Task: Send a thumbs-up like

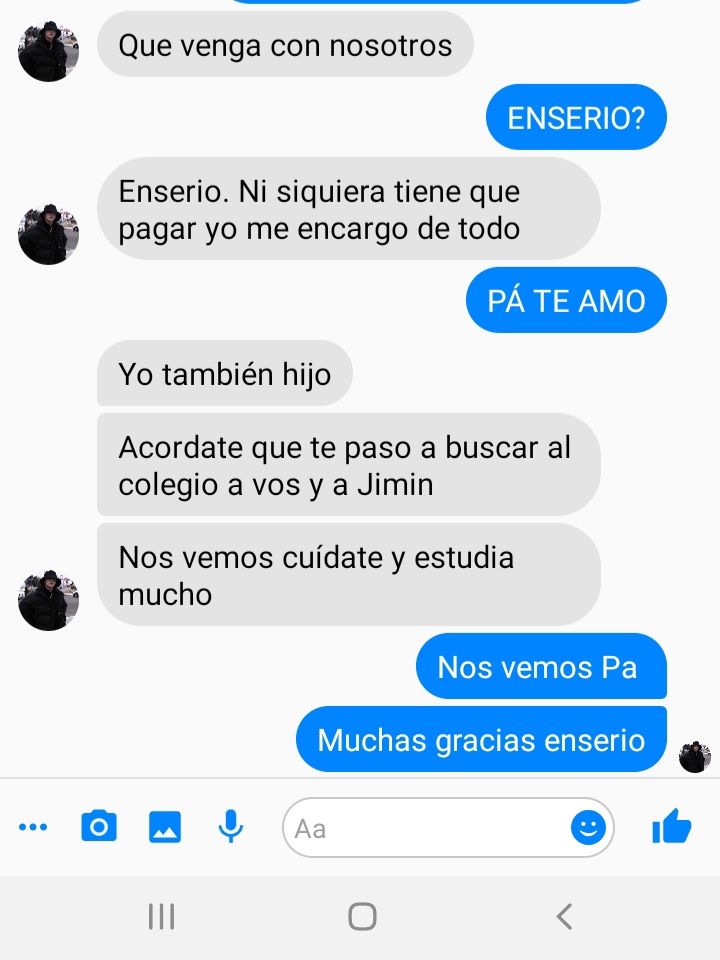Action: pyautogui.click(x=671, y=826)
